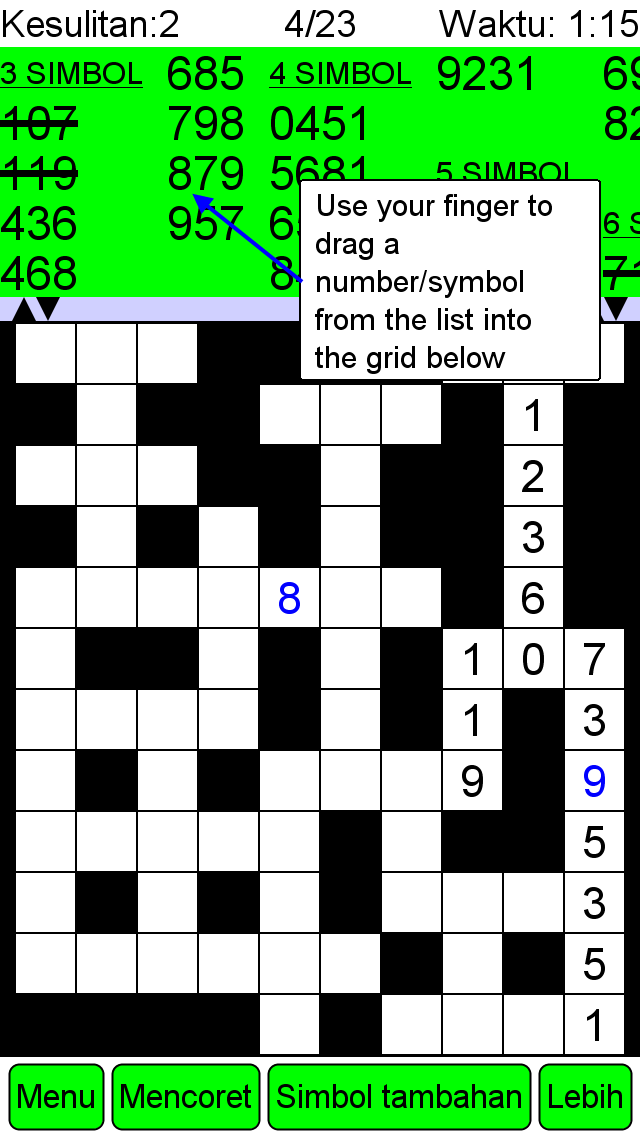Choose number 436 from the list

[39, 224]
